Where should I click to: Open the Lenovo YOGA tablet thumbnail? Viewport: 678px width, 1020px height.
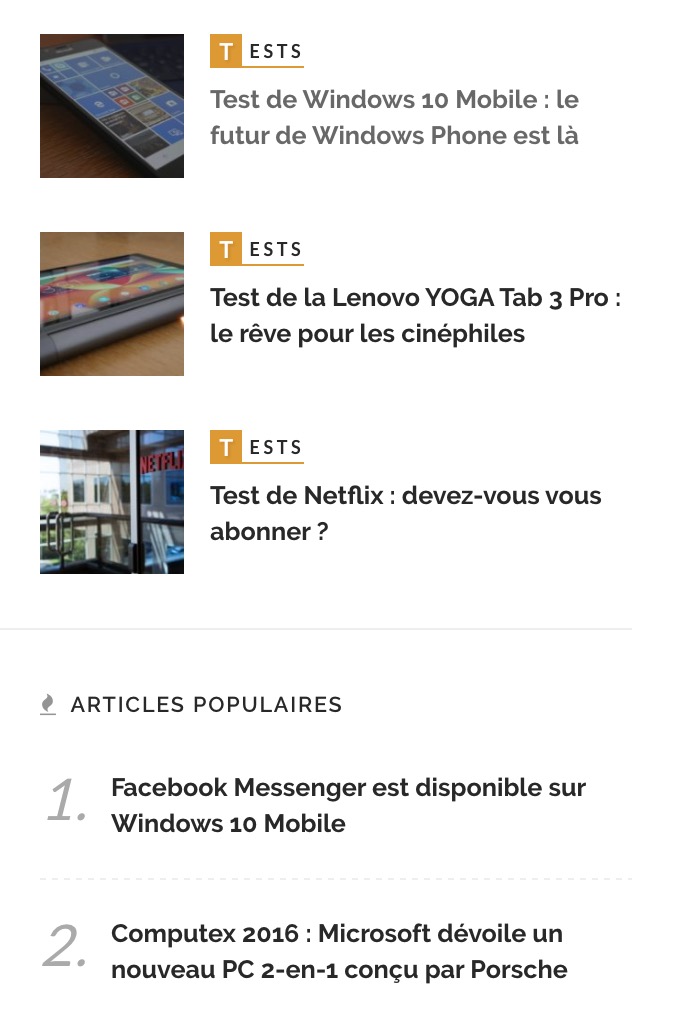[x=112, y=304]
